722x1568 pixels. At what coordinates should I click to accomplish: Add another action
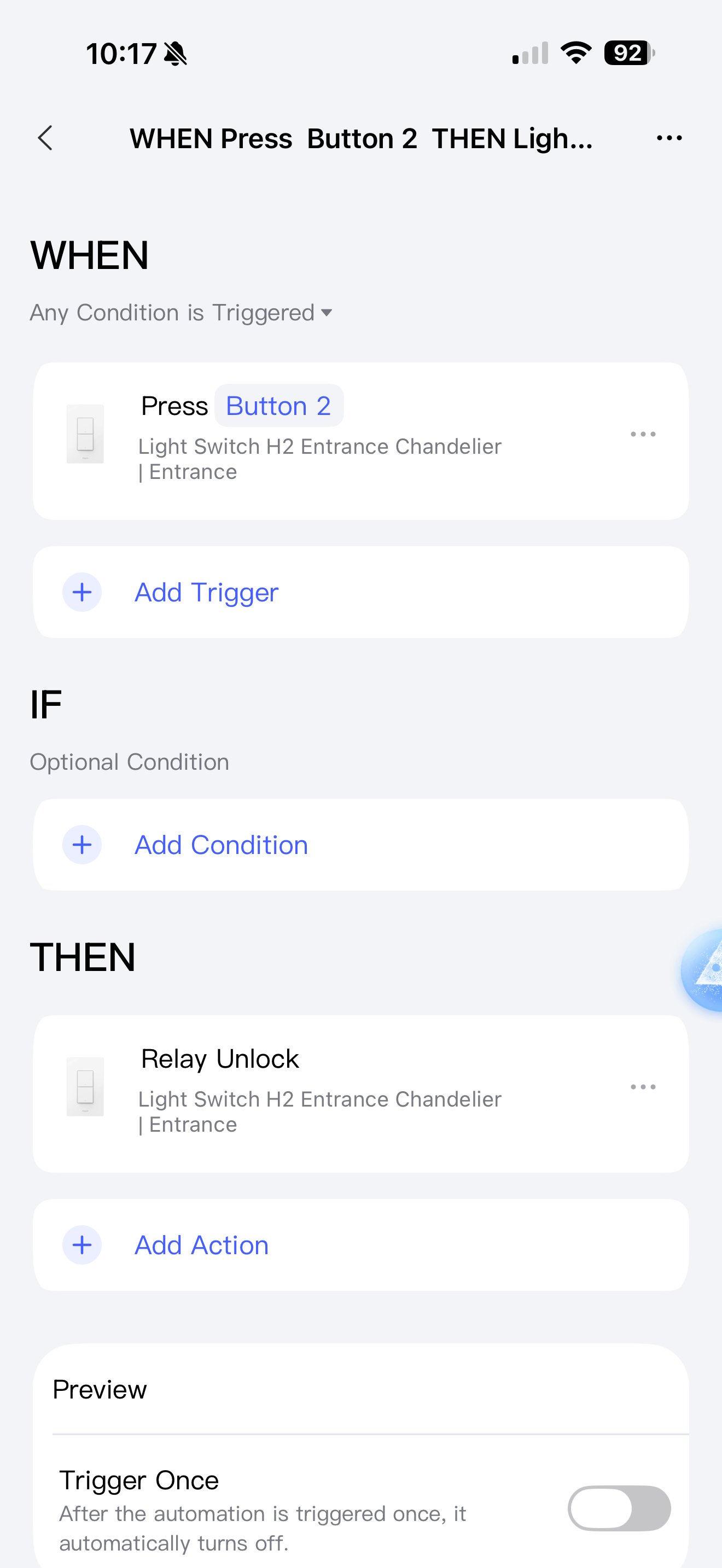(x=201, y=1245)
